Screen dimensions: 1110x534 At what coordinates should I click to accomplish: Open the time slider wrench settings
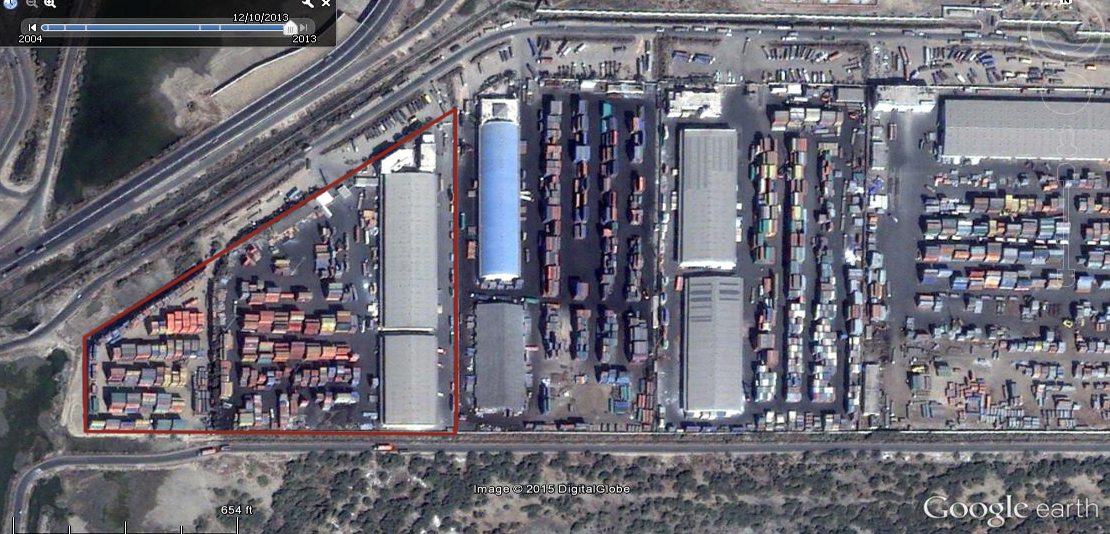click(307, 3)
